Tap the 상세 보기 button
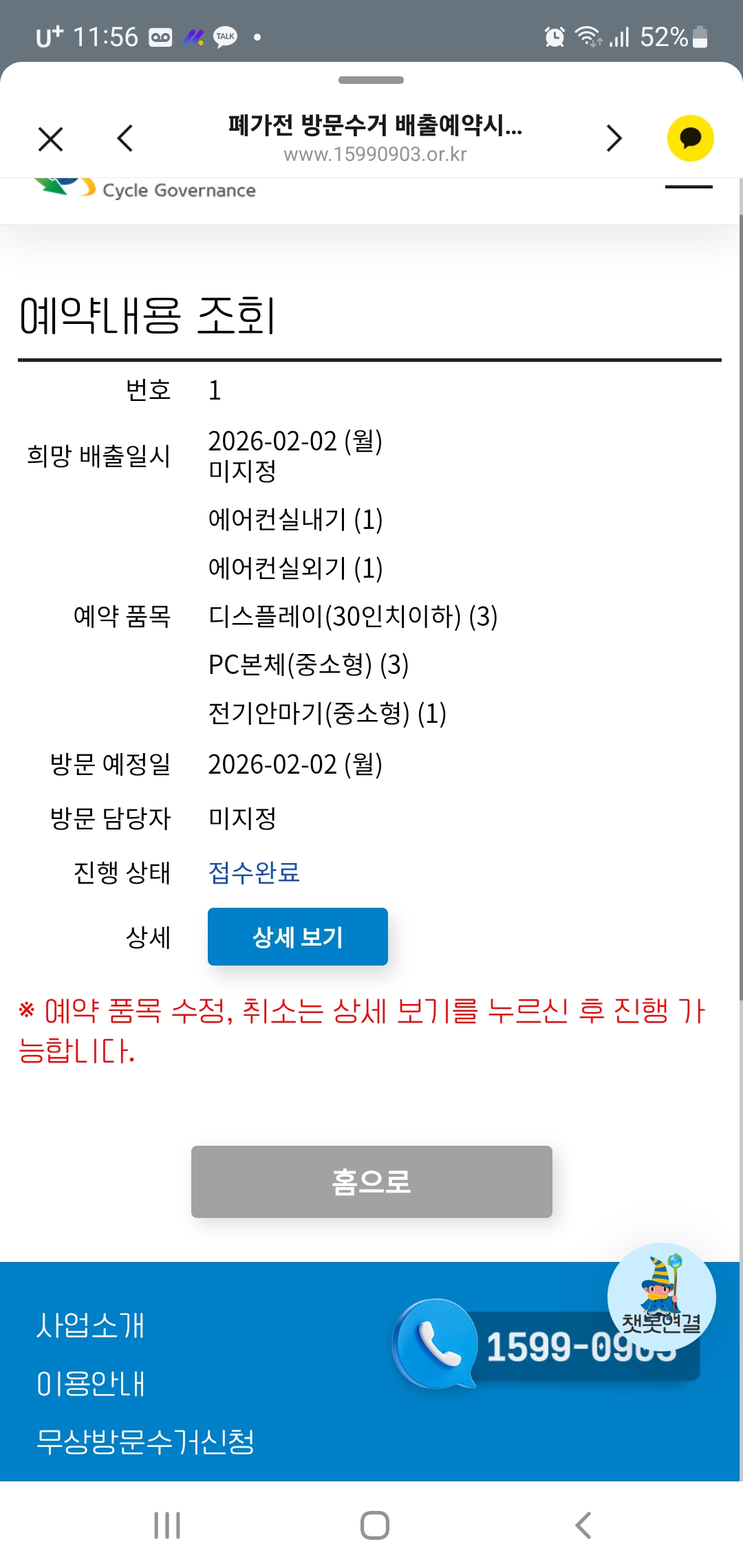The height and width of the screenshot is (1568, 743). click(298, 937)
